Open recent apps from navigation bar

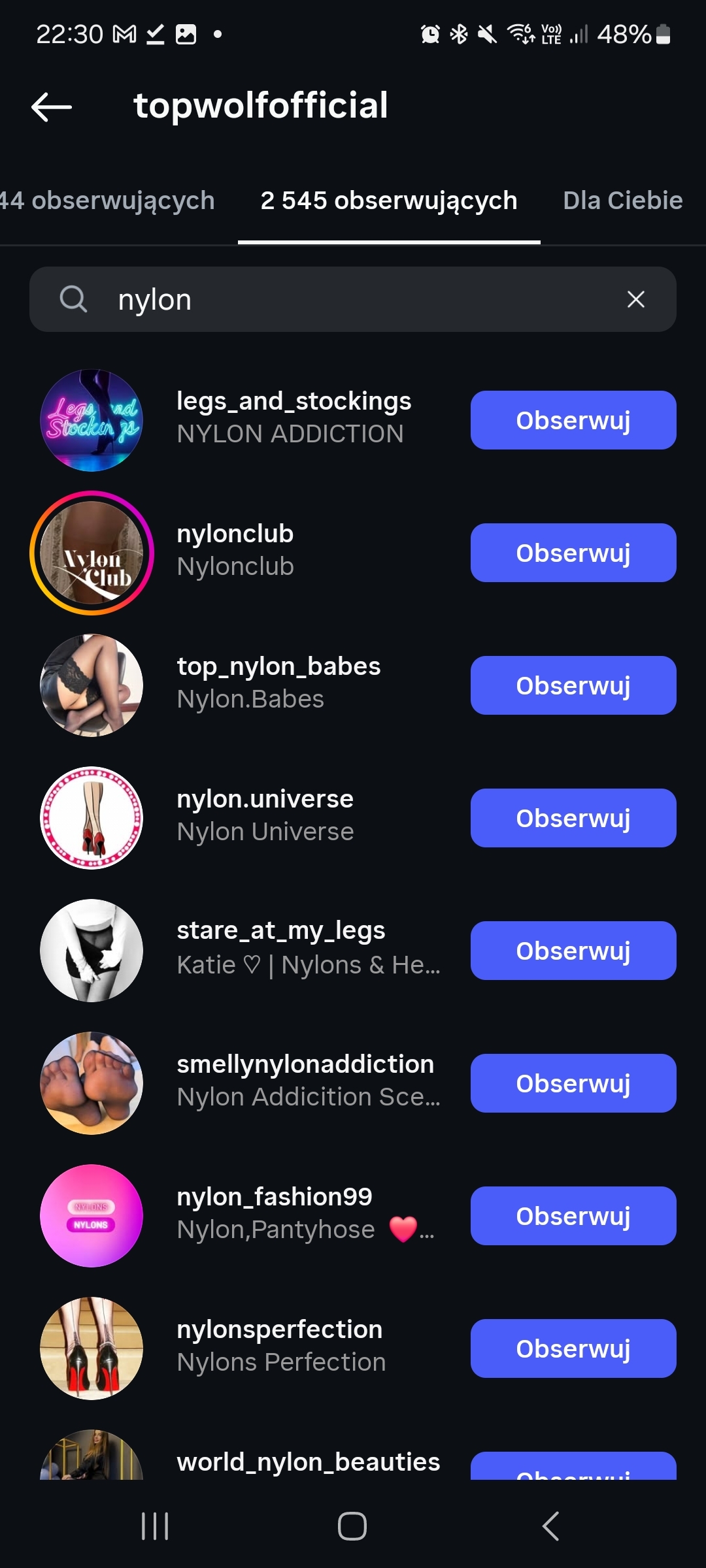tap(155, 1527)
